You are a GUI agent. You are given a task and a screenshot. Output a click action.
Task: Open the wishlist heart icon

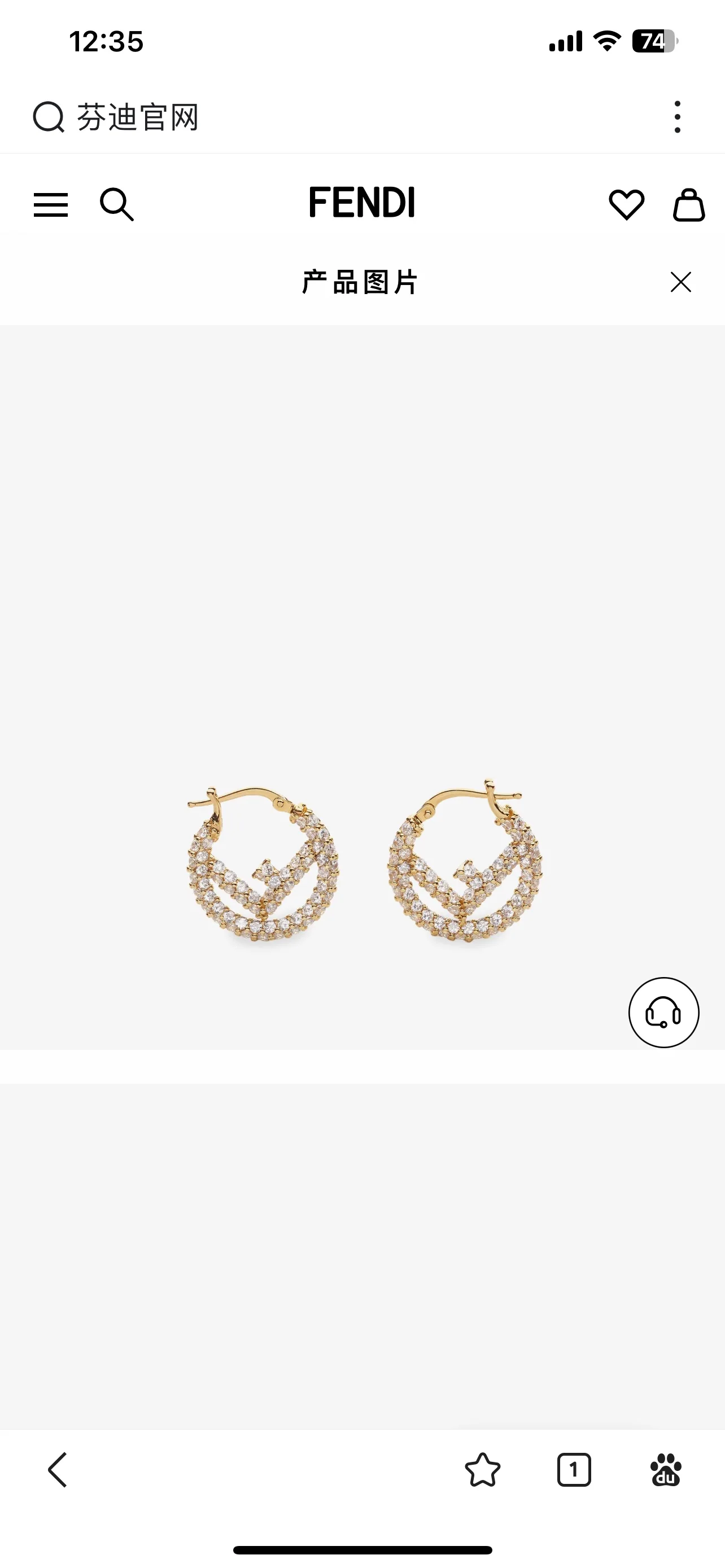click(626, 204)
